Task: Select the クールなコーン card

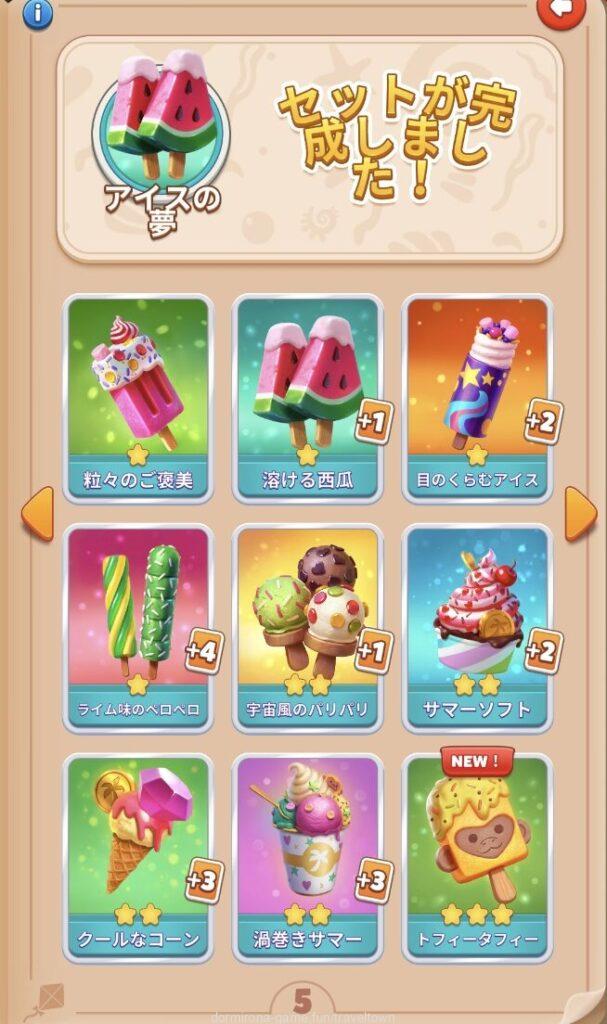Action: tap(138, 855)
